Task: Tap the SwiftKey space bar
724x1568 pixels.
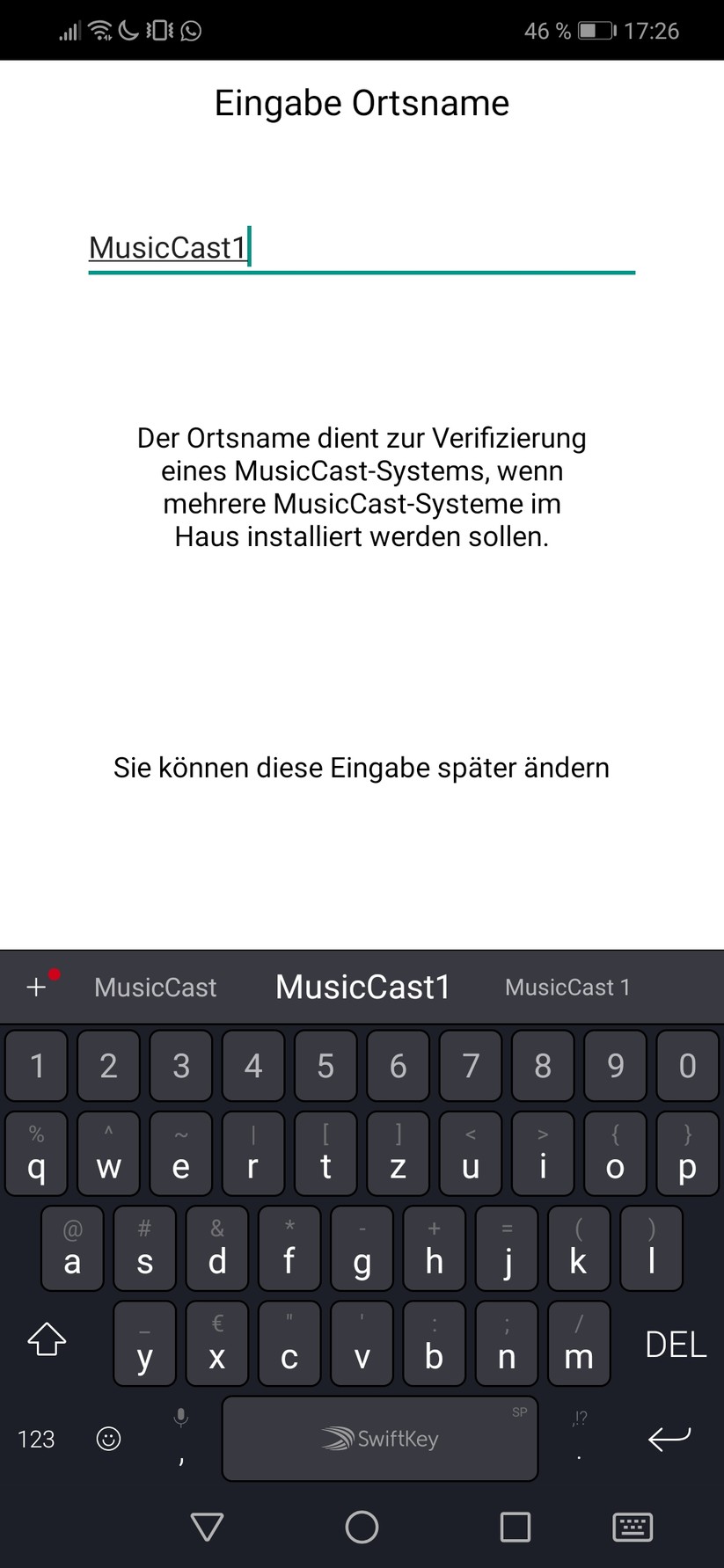Action: [379, 1439]
